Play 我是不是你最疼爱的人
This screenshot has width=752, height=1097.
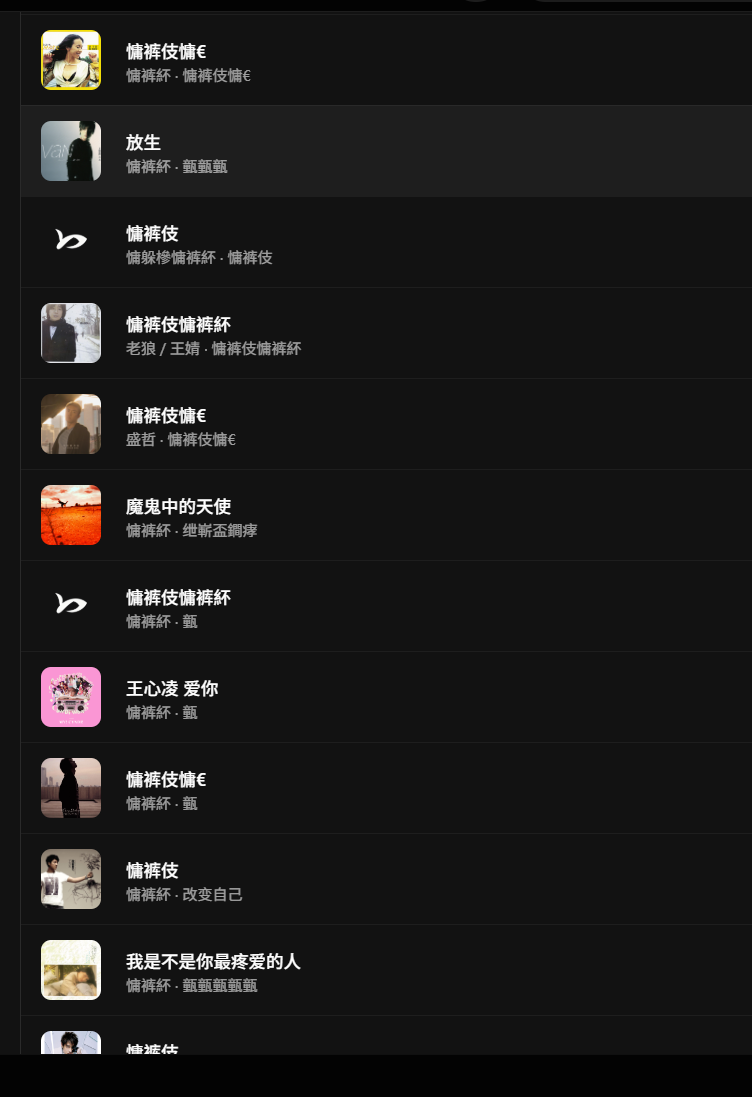click(x=212, y=962)
